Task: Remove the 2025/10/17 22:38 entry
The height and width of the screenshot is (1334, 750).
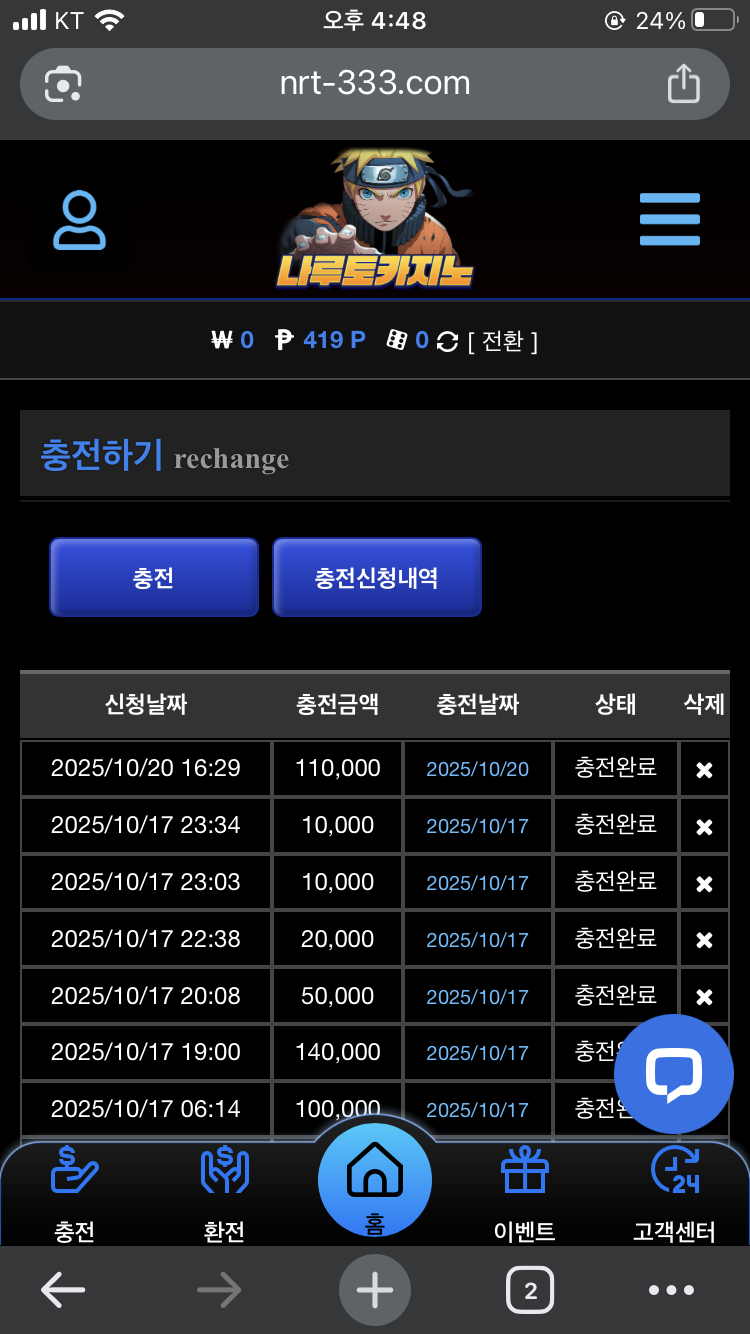Action: pos(704,940)
